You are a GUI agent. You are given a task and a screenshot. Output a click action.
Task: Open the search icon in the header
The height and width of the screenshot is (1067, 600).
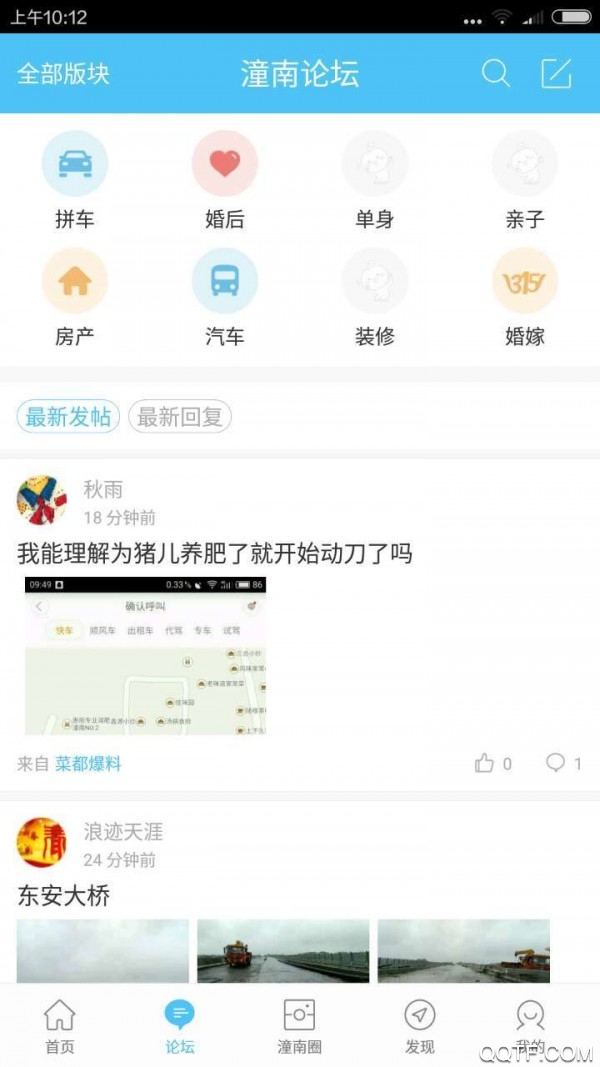[x=496, y=73]
